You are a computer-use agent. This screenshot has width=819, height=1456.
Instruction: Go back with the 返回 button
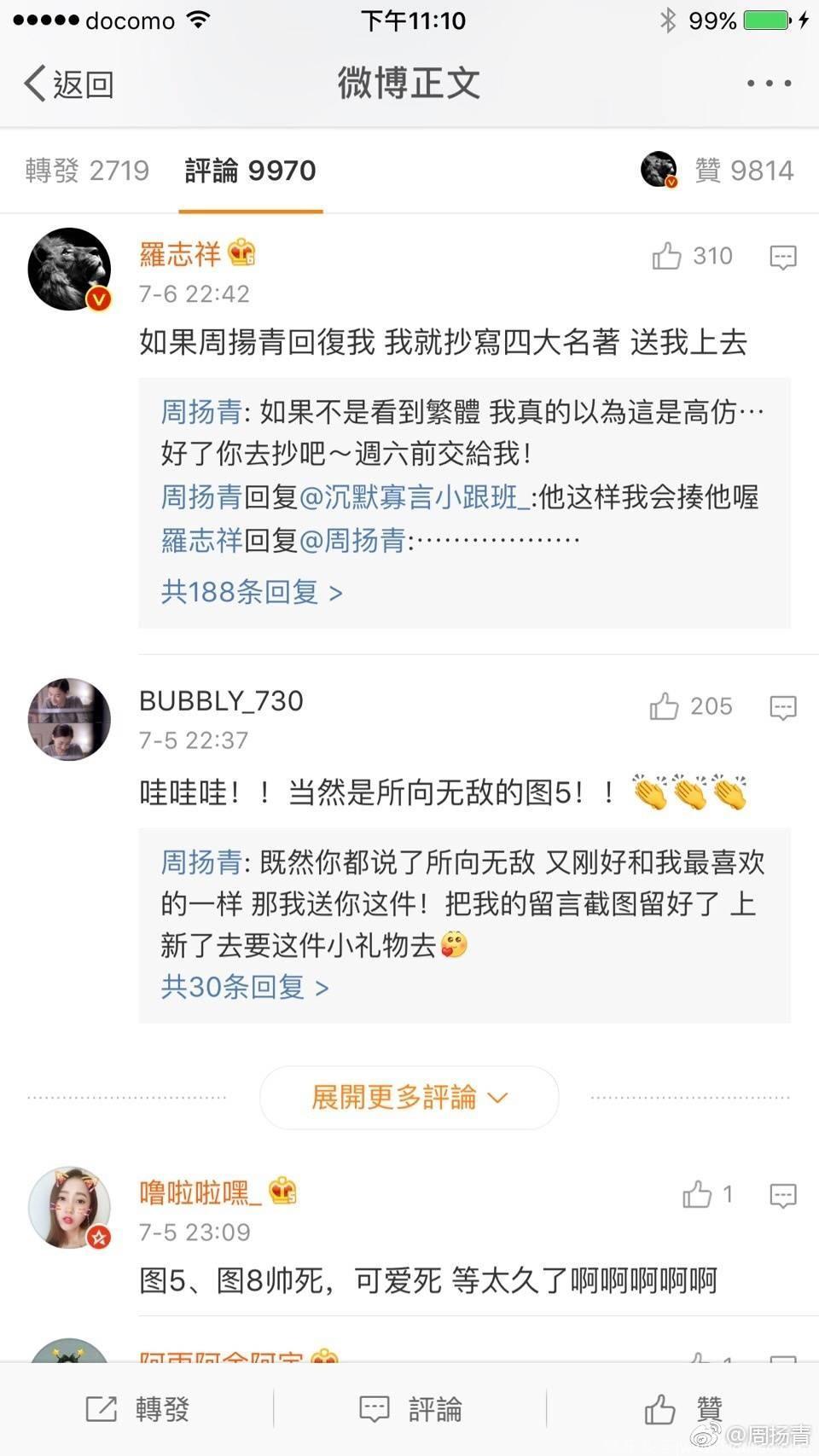pyautogui.click(x=68, y=84)
